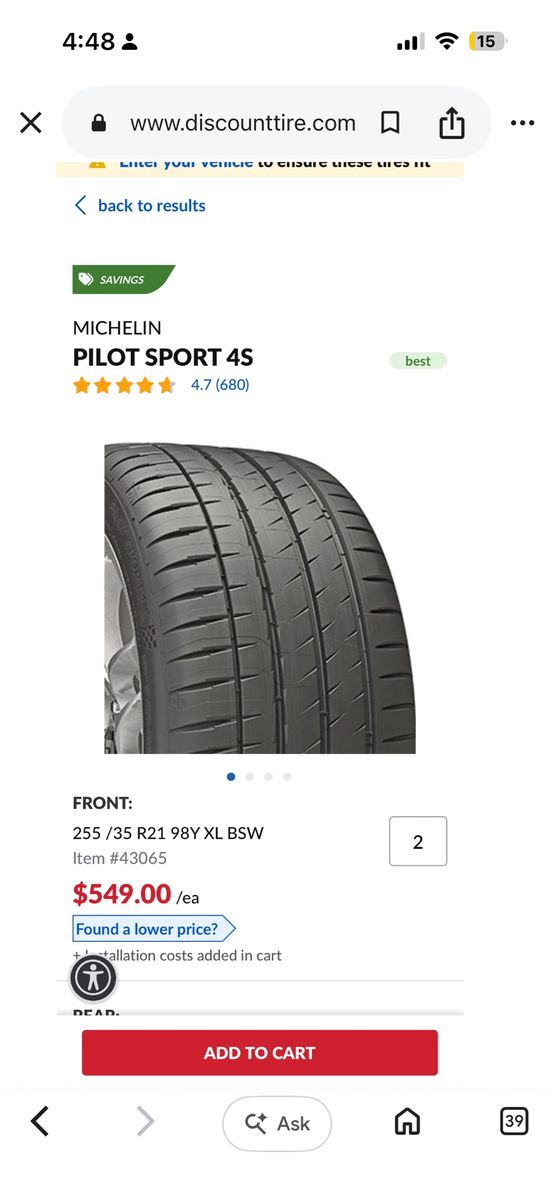
Task: Open the accessibility options button
Action: point(93,978)
